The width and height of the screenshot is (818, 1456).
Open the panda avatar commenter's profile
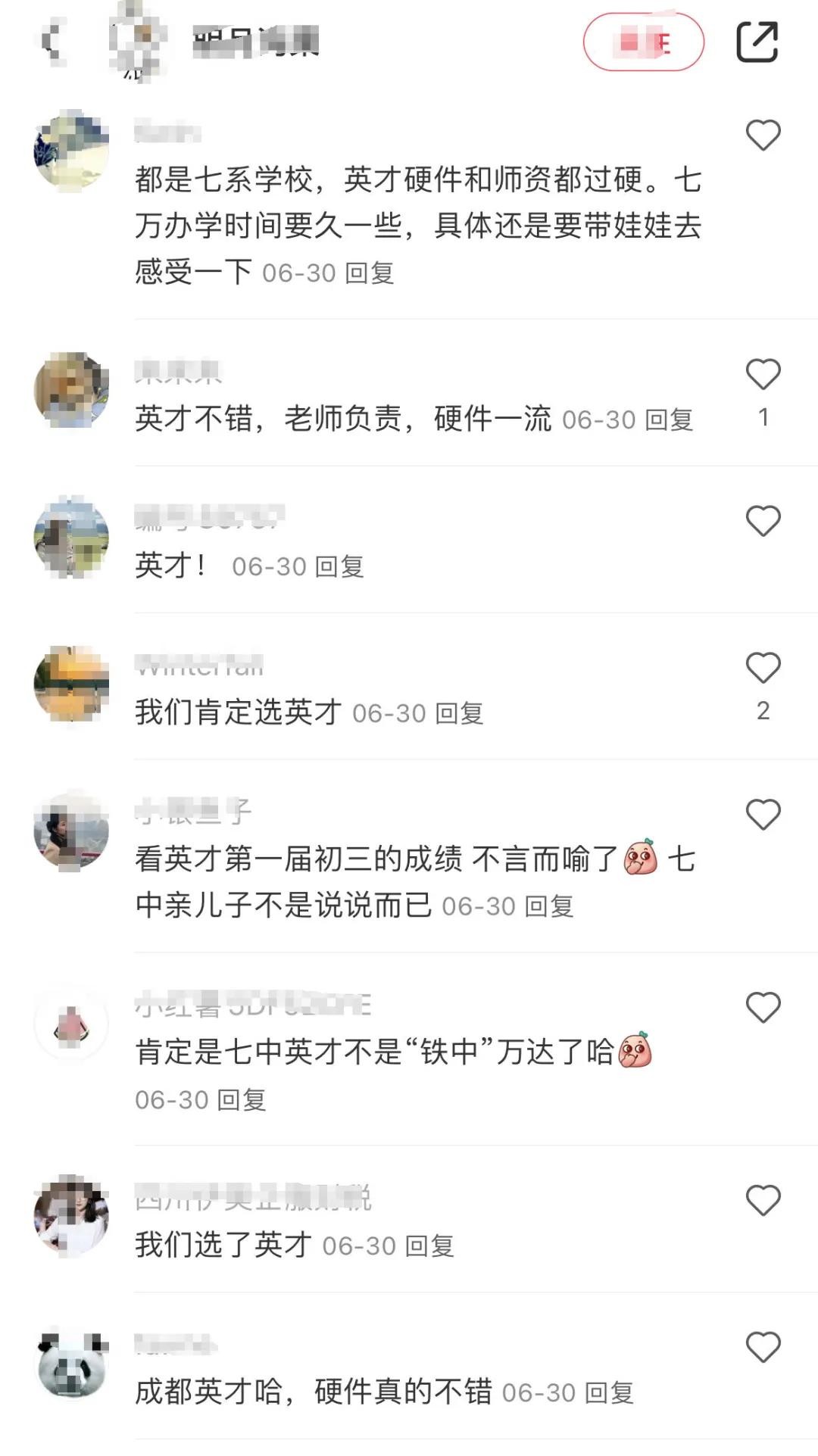click(x=71, y=1364)
